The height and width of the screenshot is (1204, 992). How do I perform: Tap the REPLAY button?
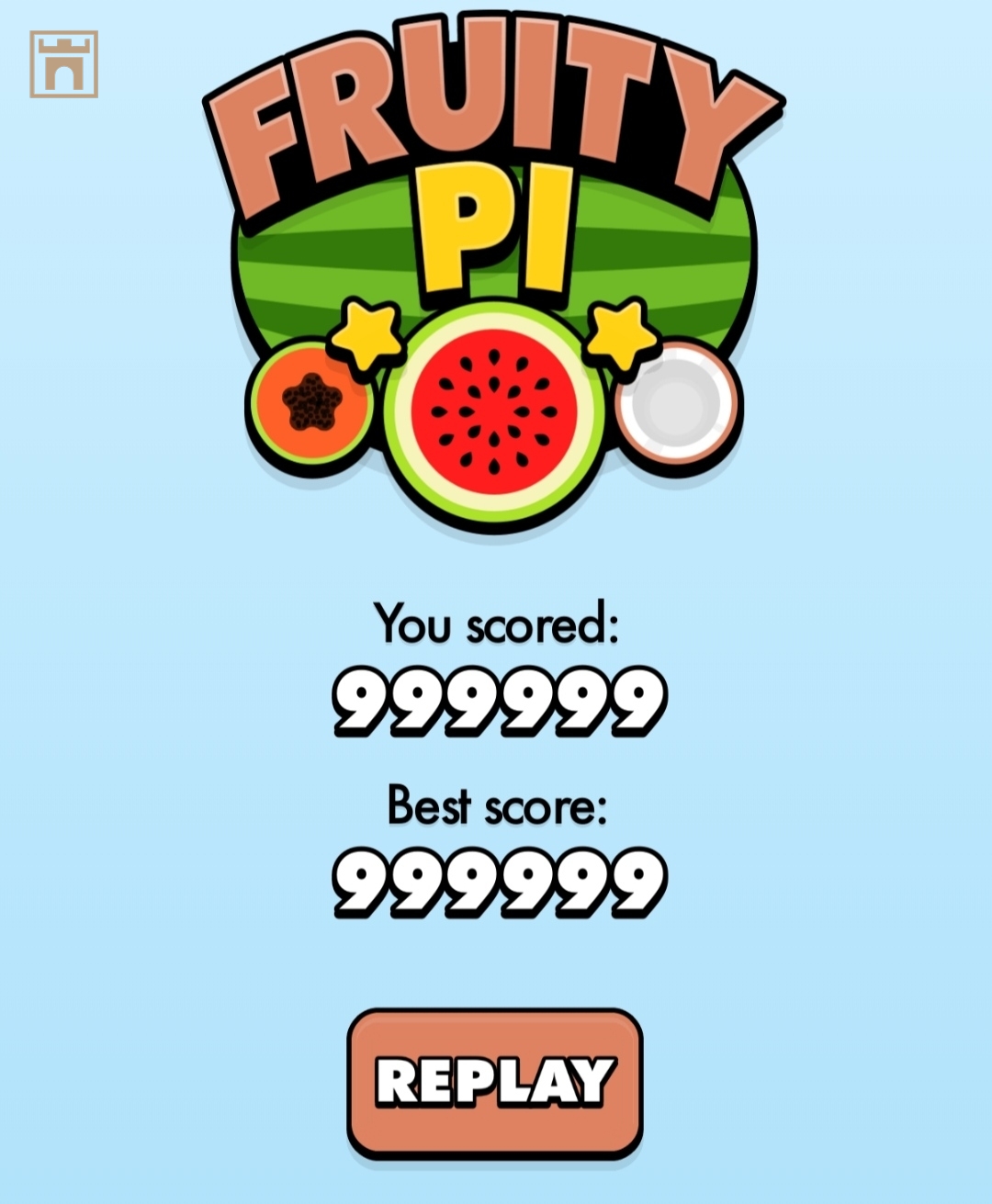(x=494, y=1082)
